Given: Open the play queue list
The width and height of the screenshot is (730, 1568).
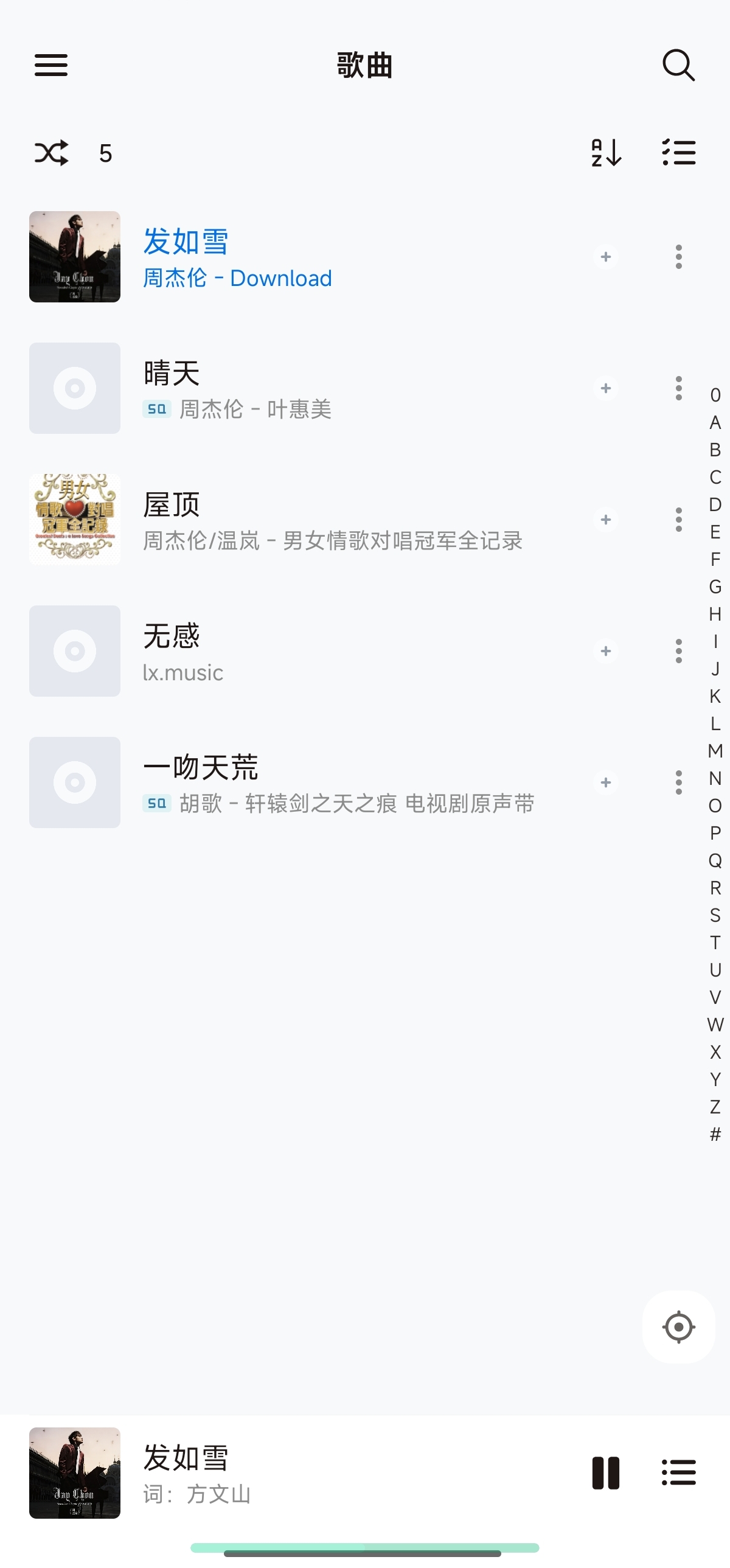Looking at the screenshot, I should [678, 1473].
